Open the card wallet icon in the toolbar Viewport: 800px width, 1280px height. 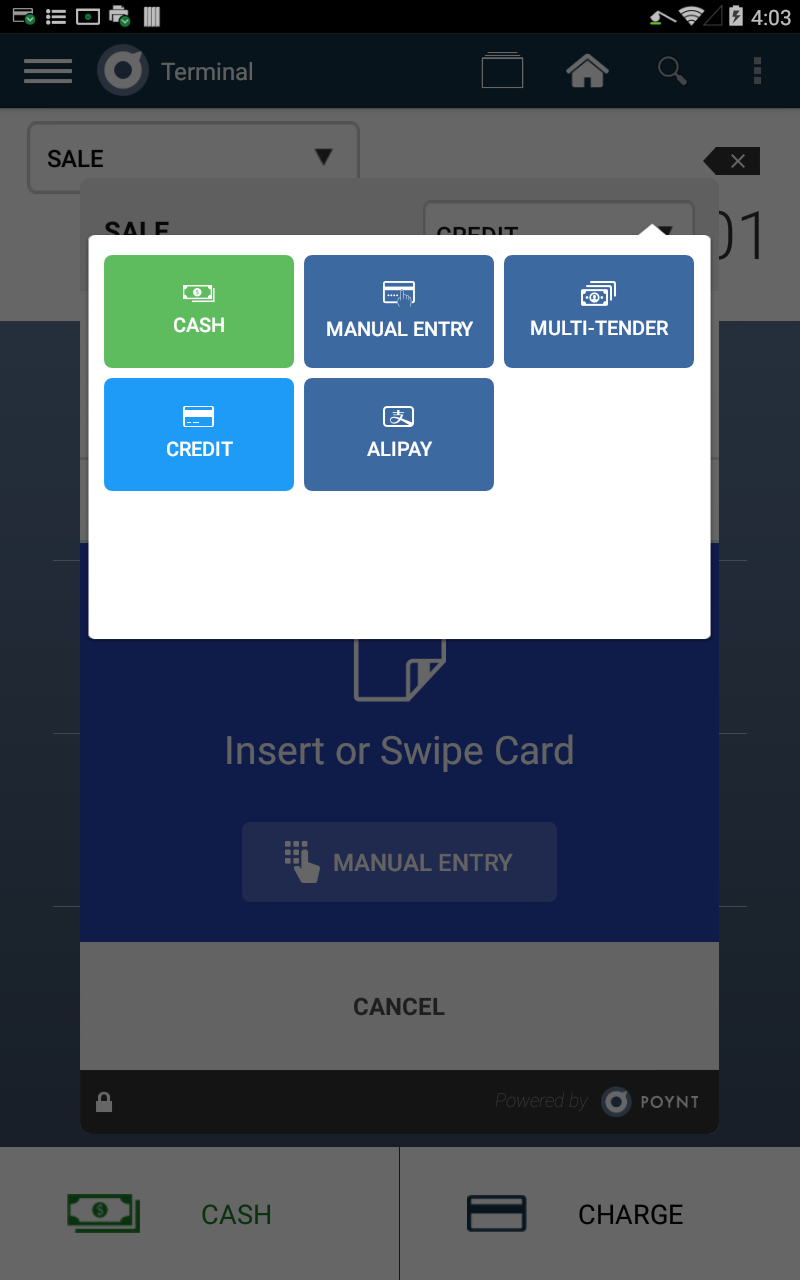(502, 70)
